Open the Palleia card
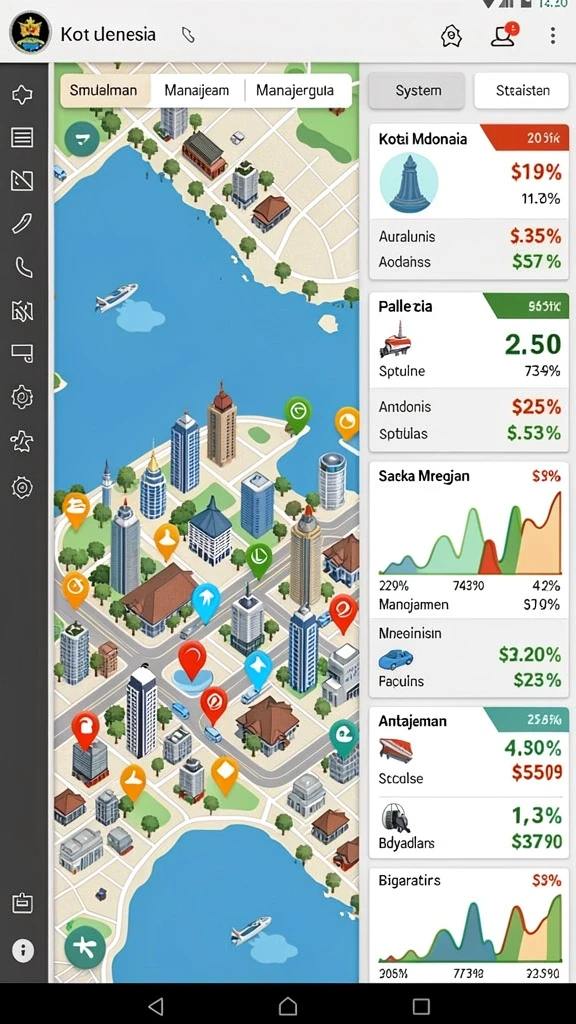Image resolution: width=576 pixels, height=1024 pixels. click(469, 372)
